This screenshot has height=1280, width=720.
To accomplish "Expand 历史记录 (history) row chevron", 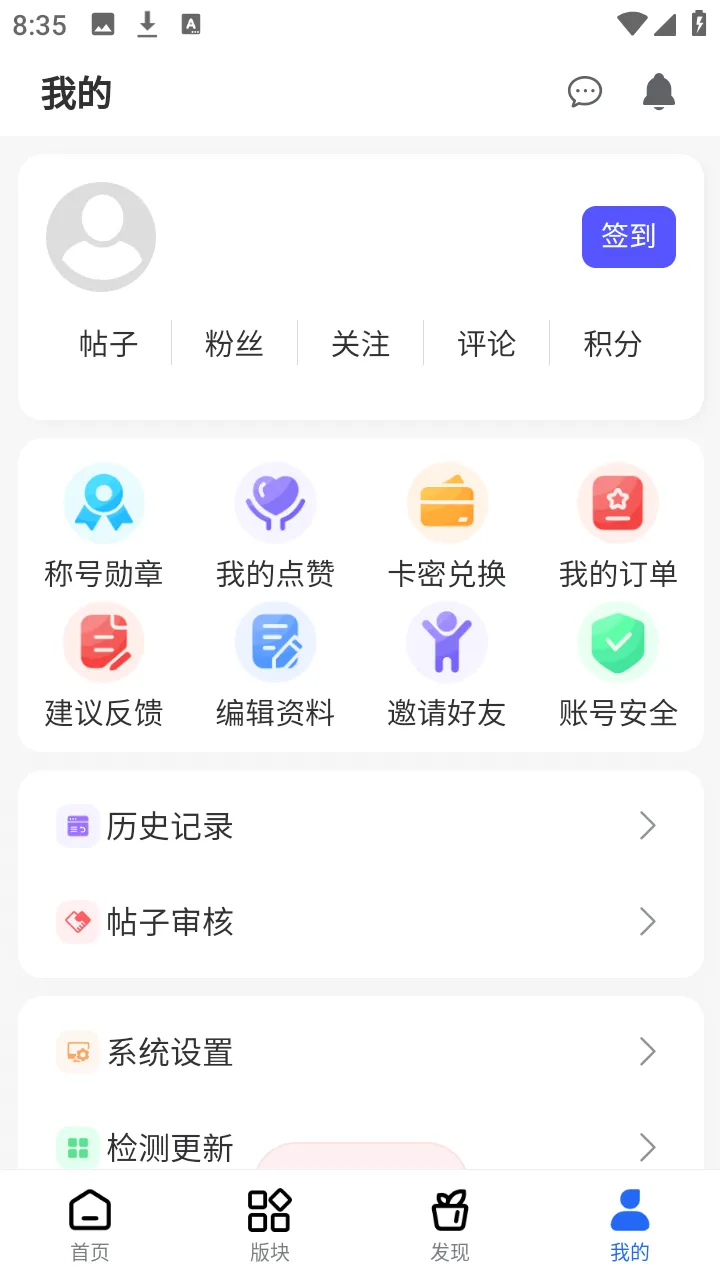I will (648, 826).
